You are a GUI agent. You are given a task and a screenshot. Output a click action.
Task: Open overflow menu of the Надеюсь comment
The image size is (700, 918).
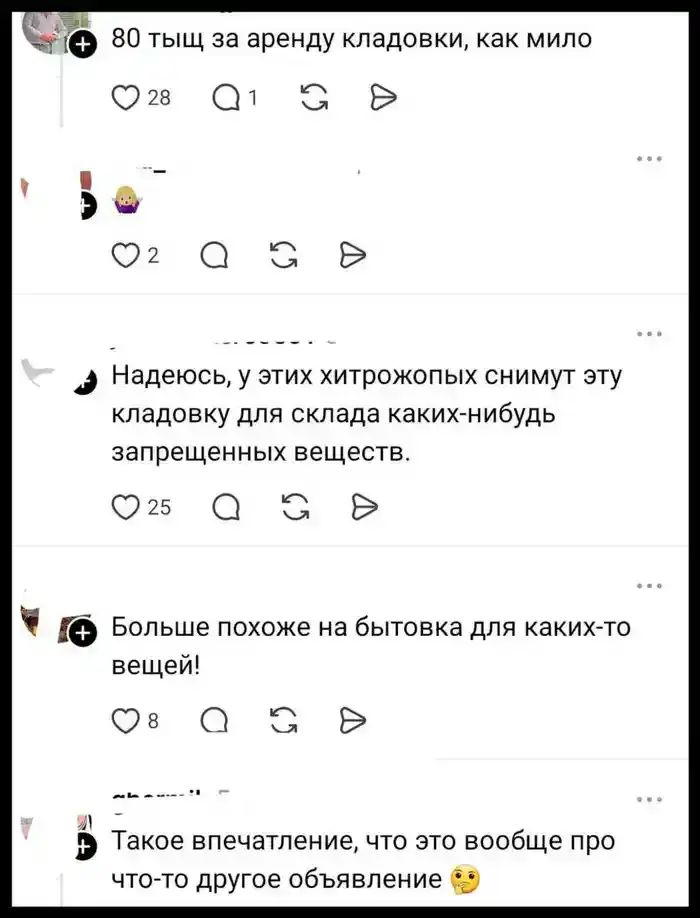click(649, 335)
